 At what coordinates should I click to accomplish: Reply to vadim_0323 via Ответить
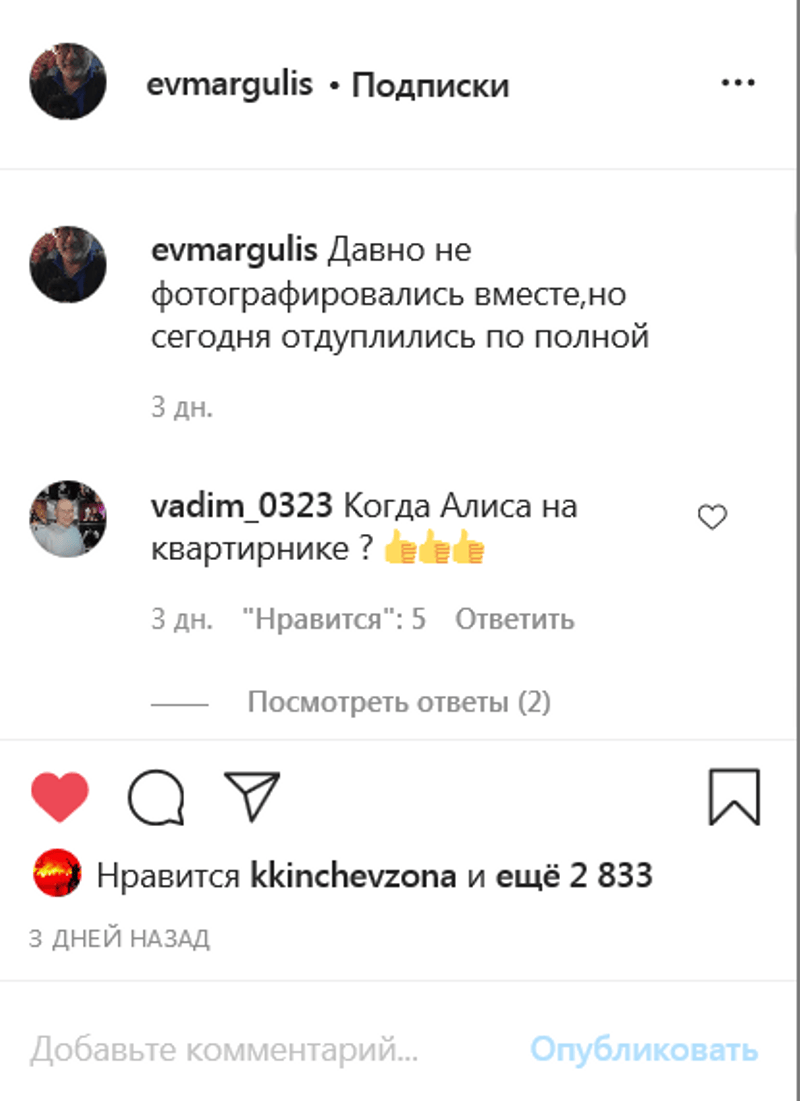515,619
